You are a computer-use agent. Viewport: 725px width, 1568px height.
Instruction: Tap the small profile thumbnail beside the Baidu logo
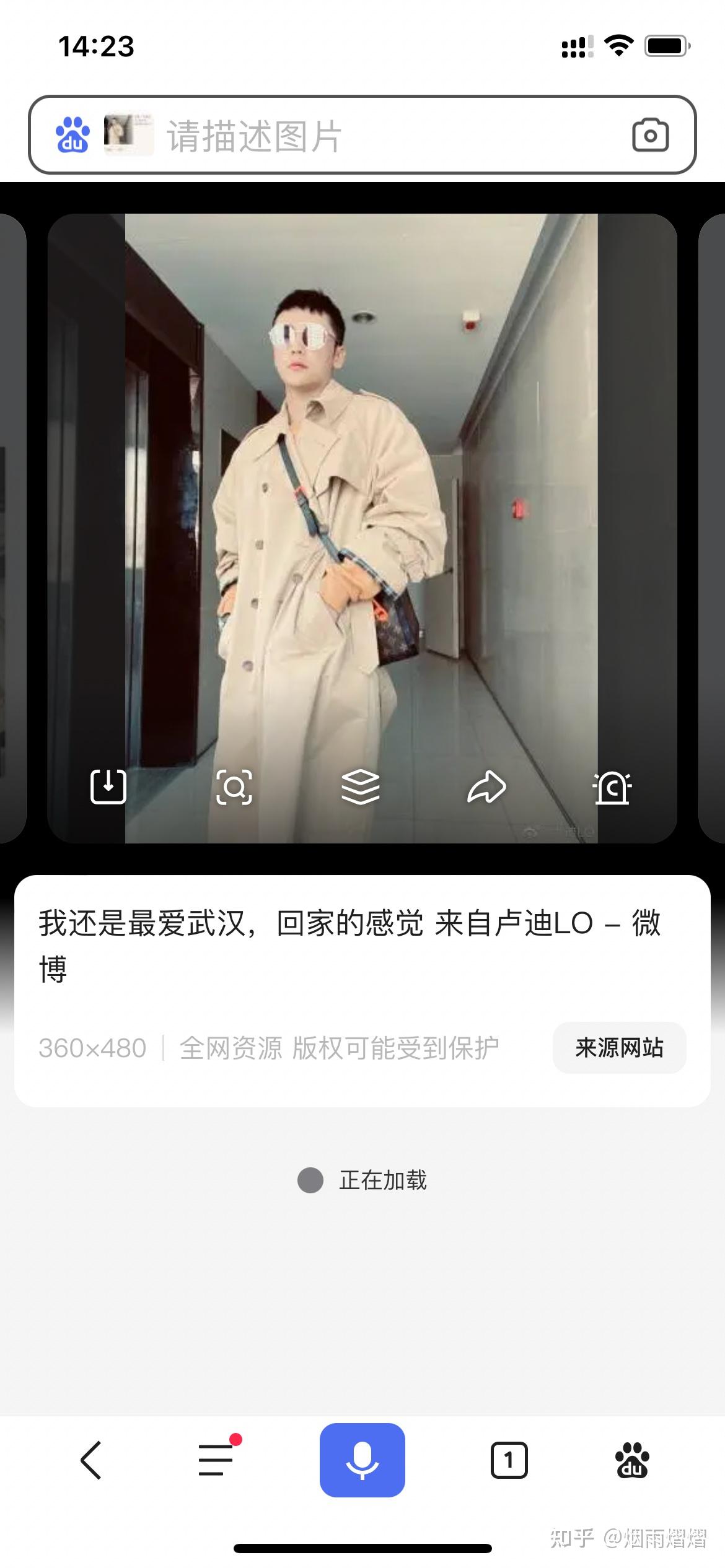click(x=127, y=135)
